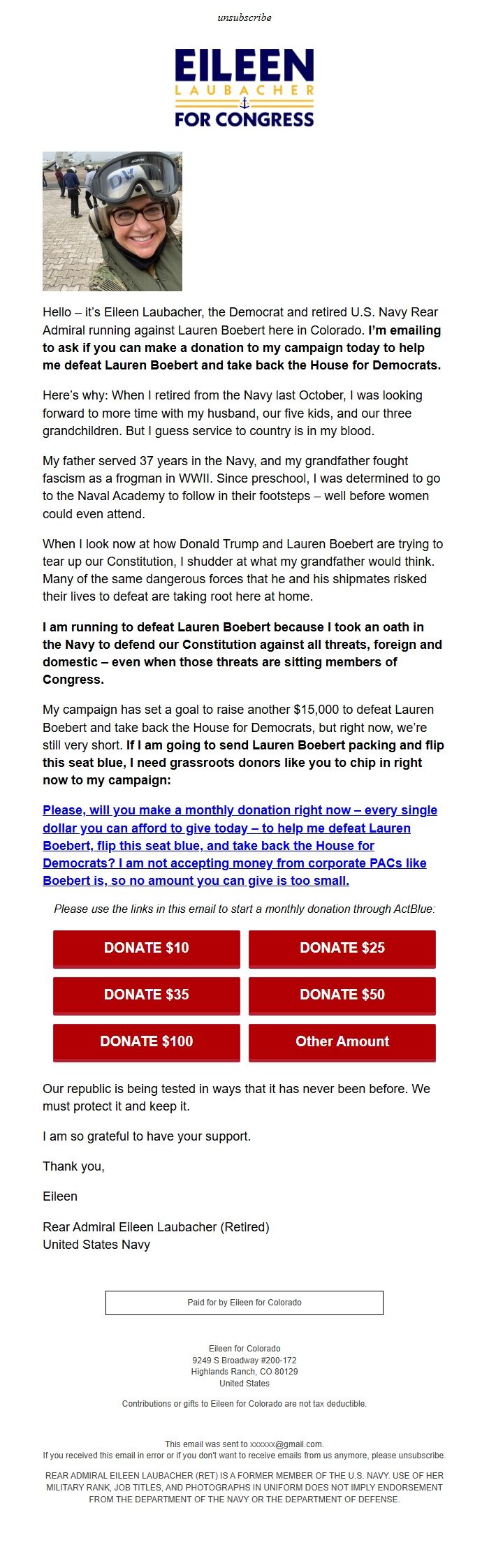This screenshot has width=489, height=1568.
Task: Pick the DONATE $100 button
Action: coord(147,1041)
